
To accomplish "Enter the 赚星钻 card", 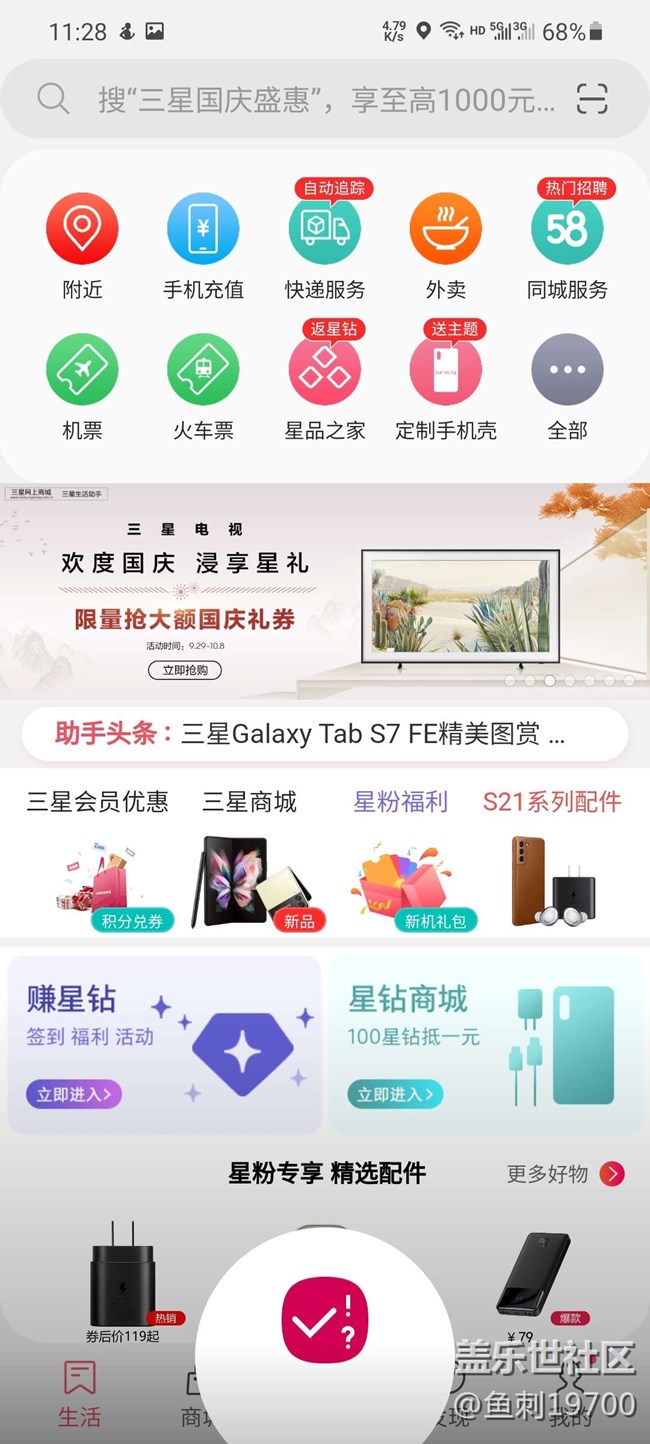I will point(164,1045).
